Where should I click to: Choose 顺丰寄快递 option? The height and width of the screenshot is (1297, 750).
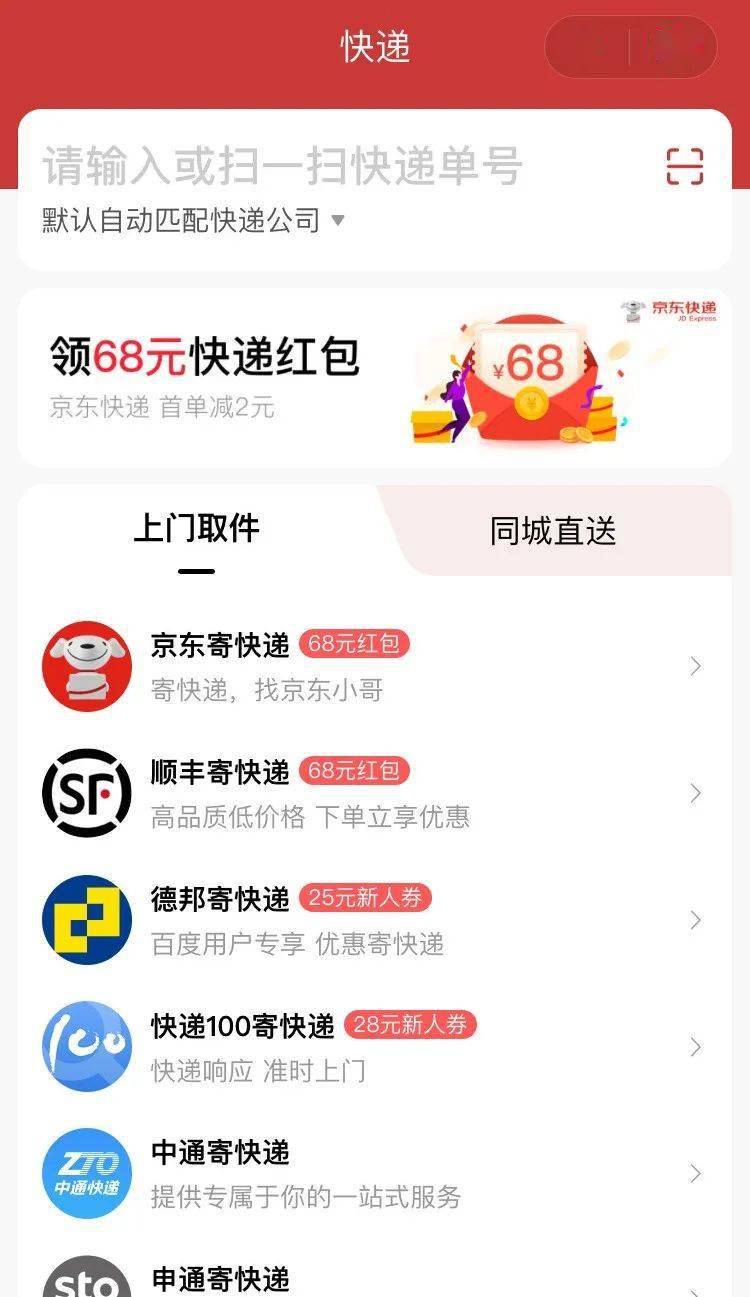pyautogui.click(x=374, y=793)
